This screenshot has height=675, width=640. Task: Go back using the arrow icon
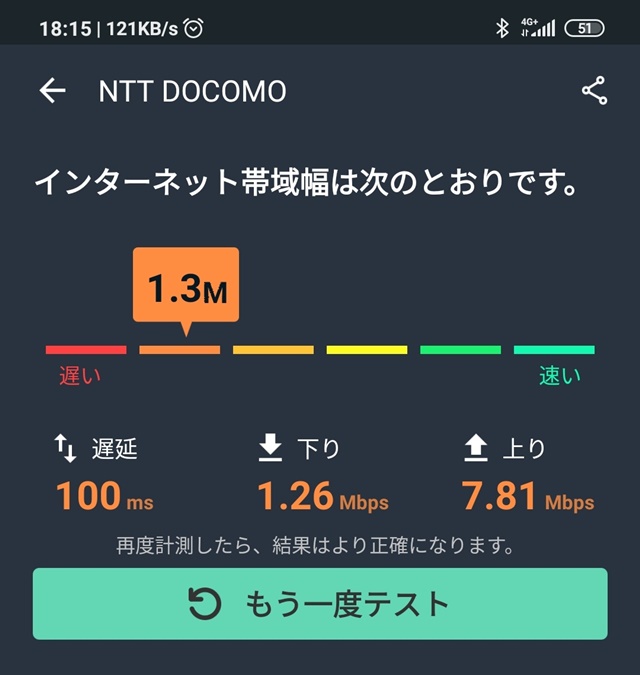coord(52,91)
